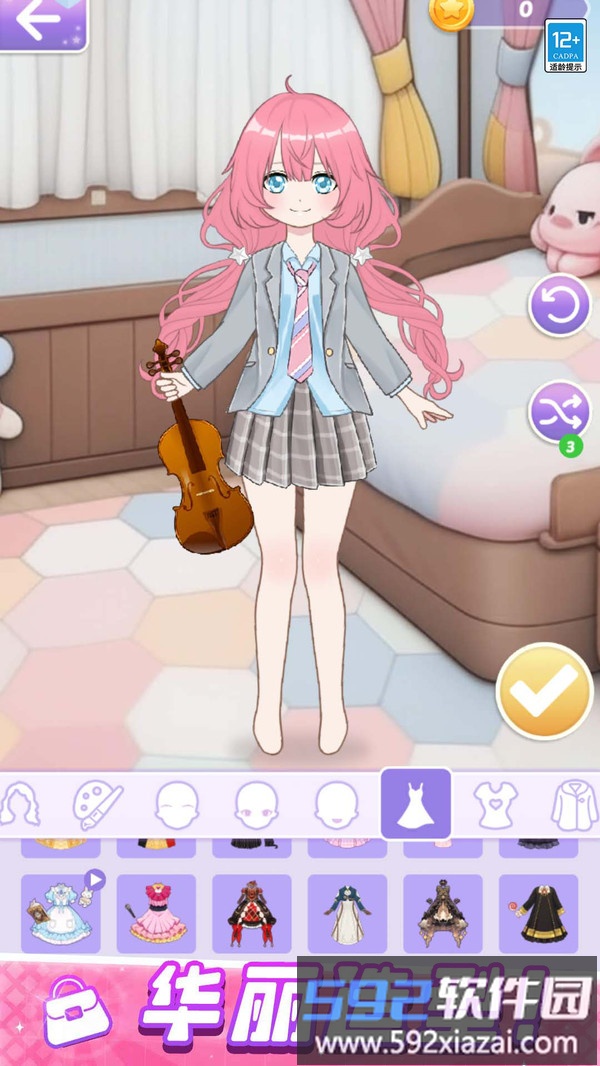Image resolution: width=600 pixels, height=1066 pixels.
Task: Choose the red and black outfit
Action: pos(252,913)
